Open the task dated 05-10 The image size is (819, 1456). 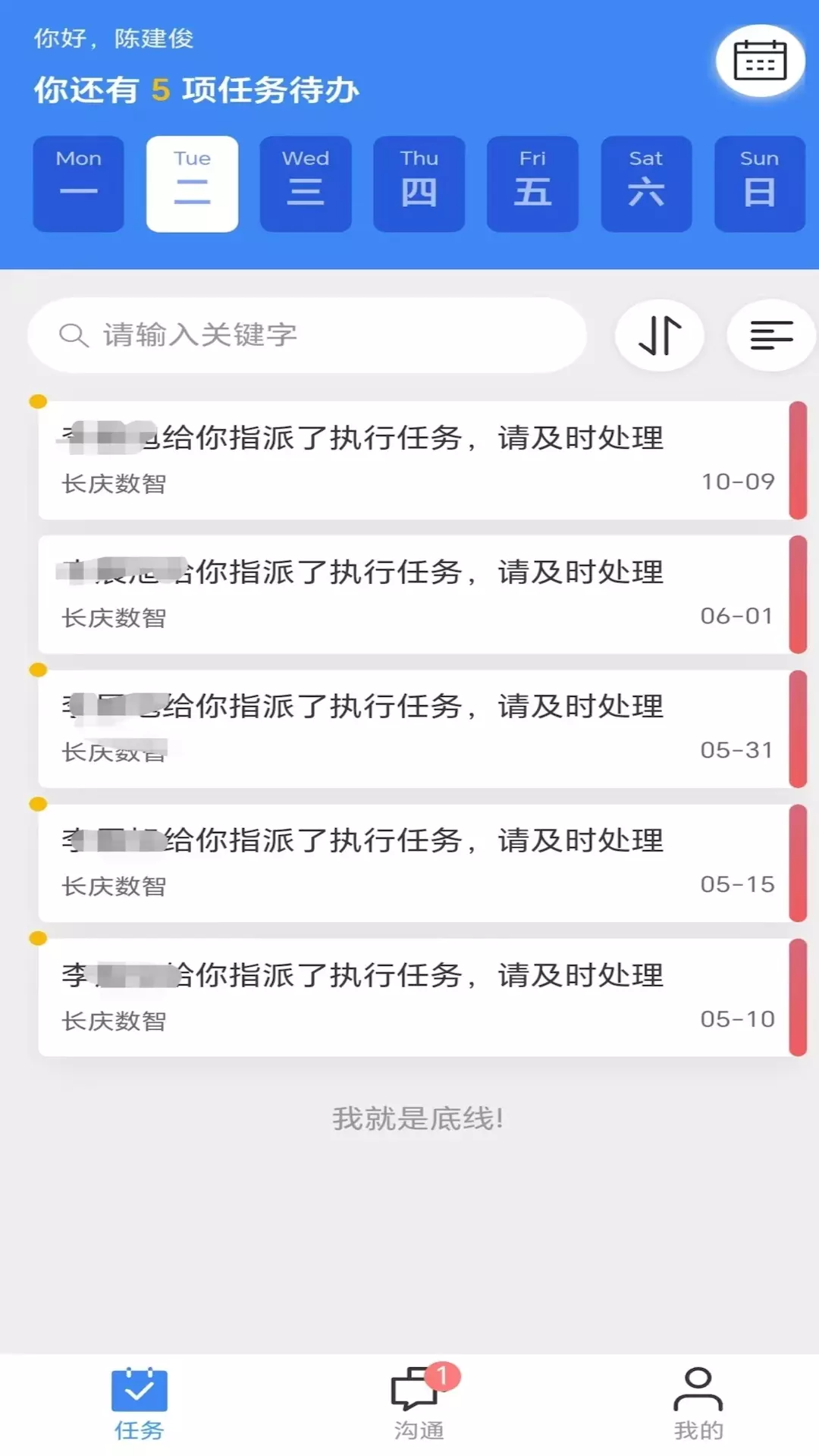pyautogui.click(x=422, y=997)
